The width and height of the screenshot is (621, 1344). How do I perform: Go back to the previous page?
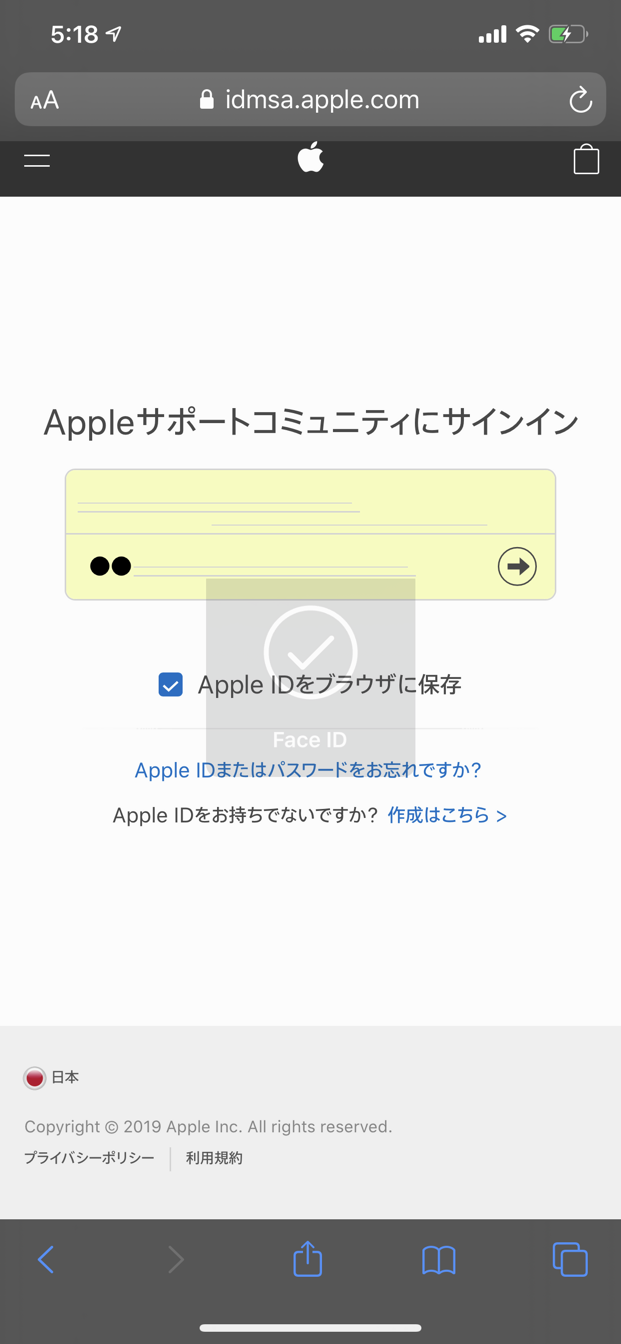point(46,1259)
